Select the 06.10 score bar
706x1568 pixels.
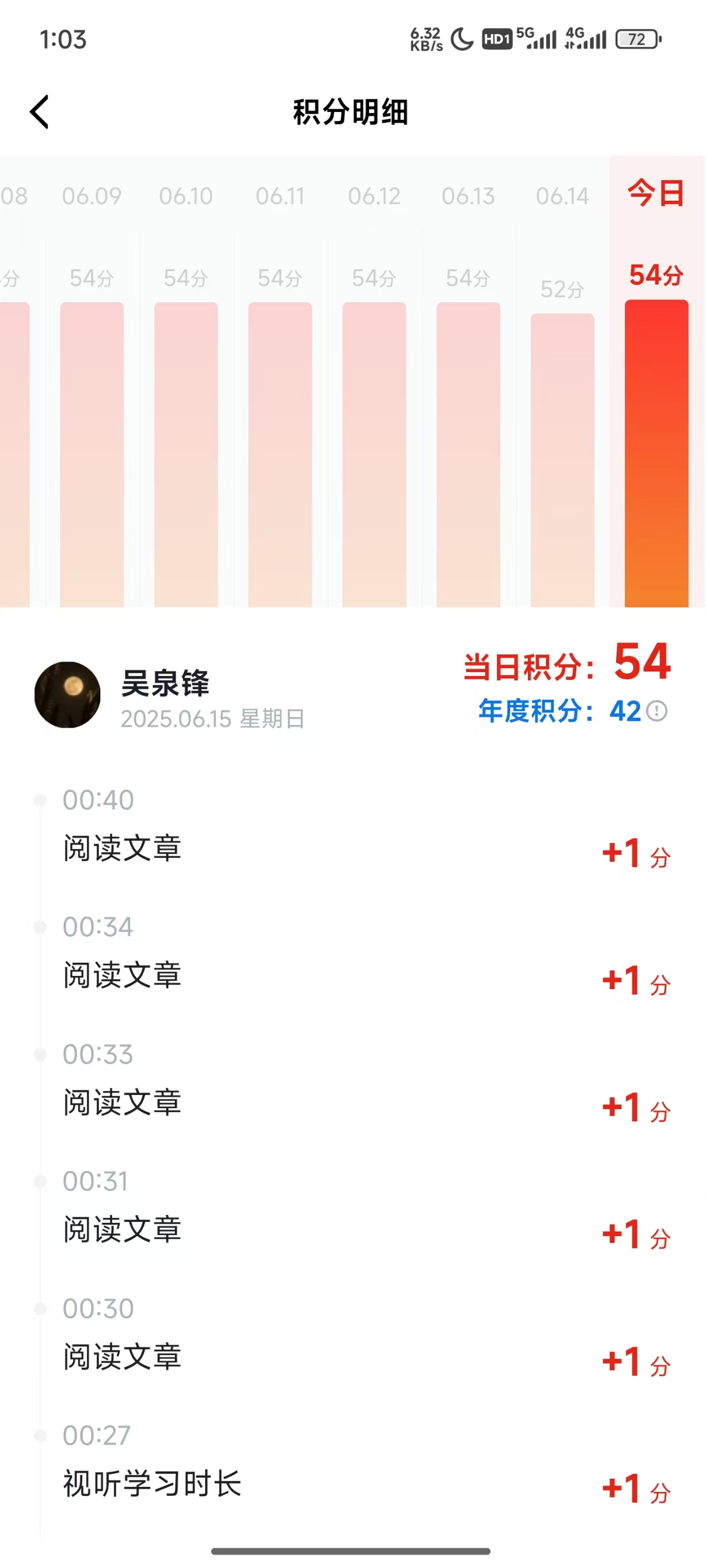[x=186, y=454]
